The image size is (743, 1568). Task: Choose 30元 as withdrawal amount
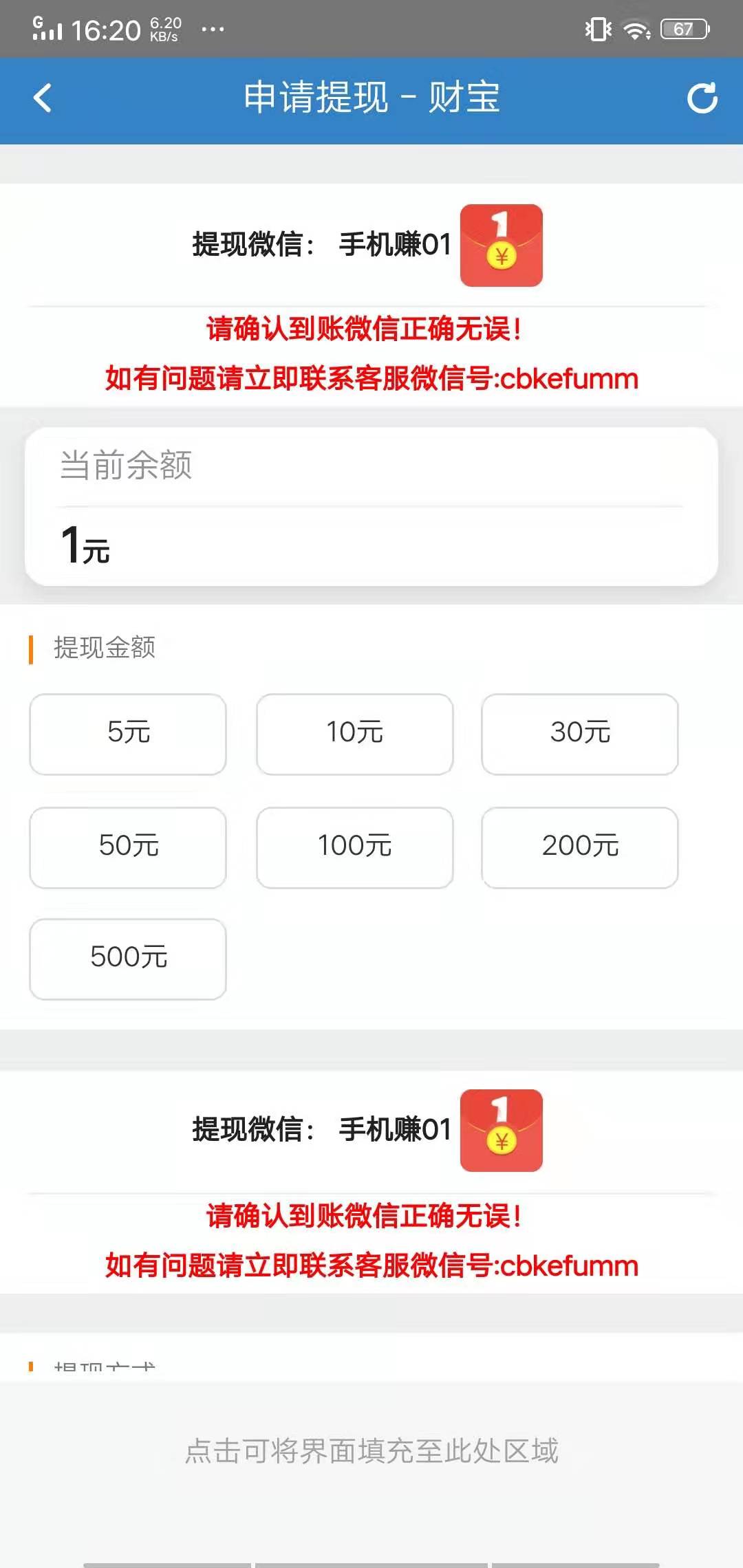(x=579, y=734)
